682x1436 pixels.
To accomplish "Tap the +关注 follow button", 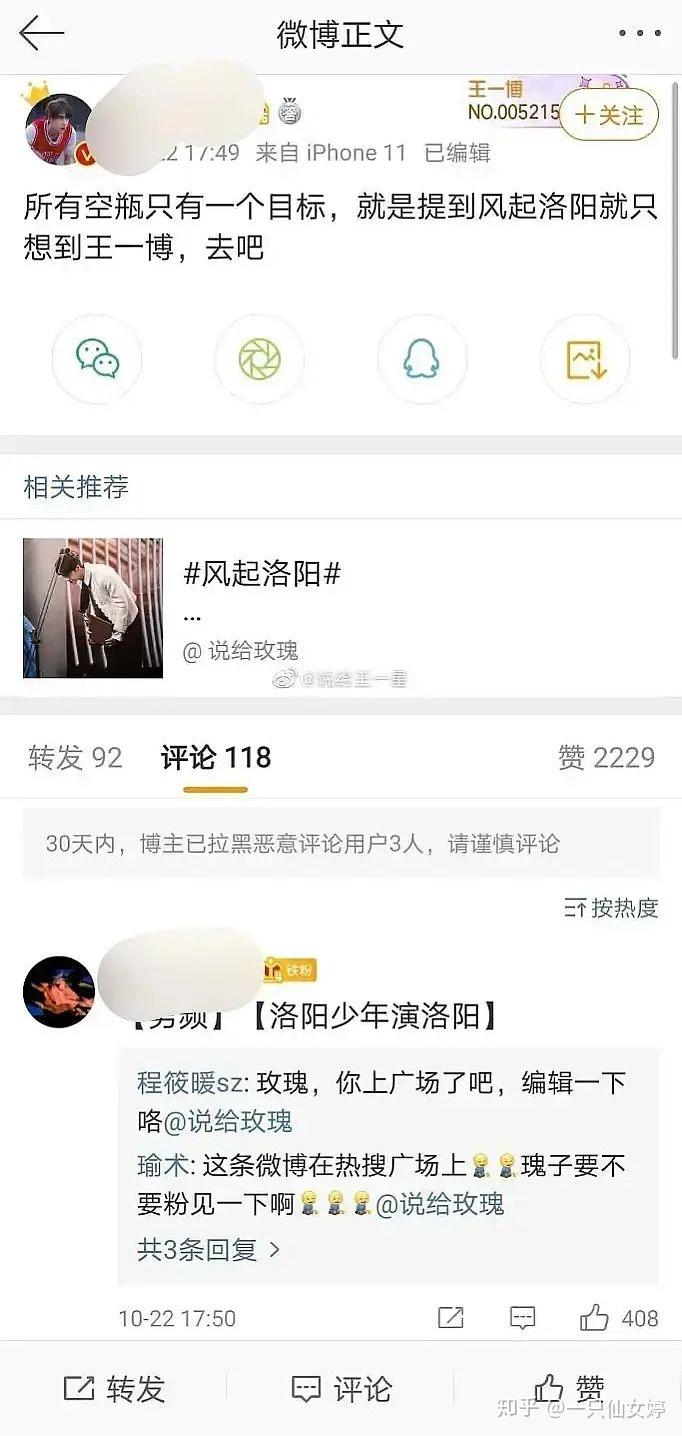I will tap(608, 115).
